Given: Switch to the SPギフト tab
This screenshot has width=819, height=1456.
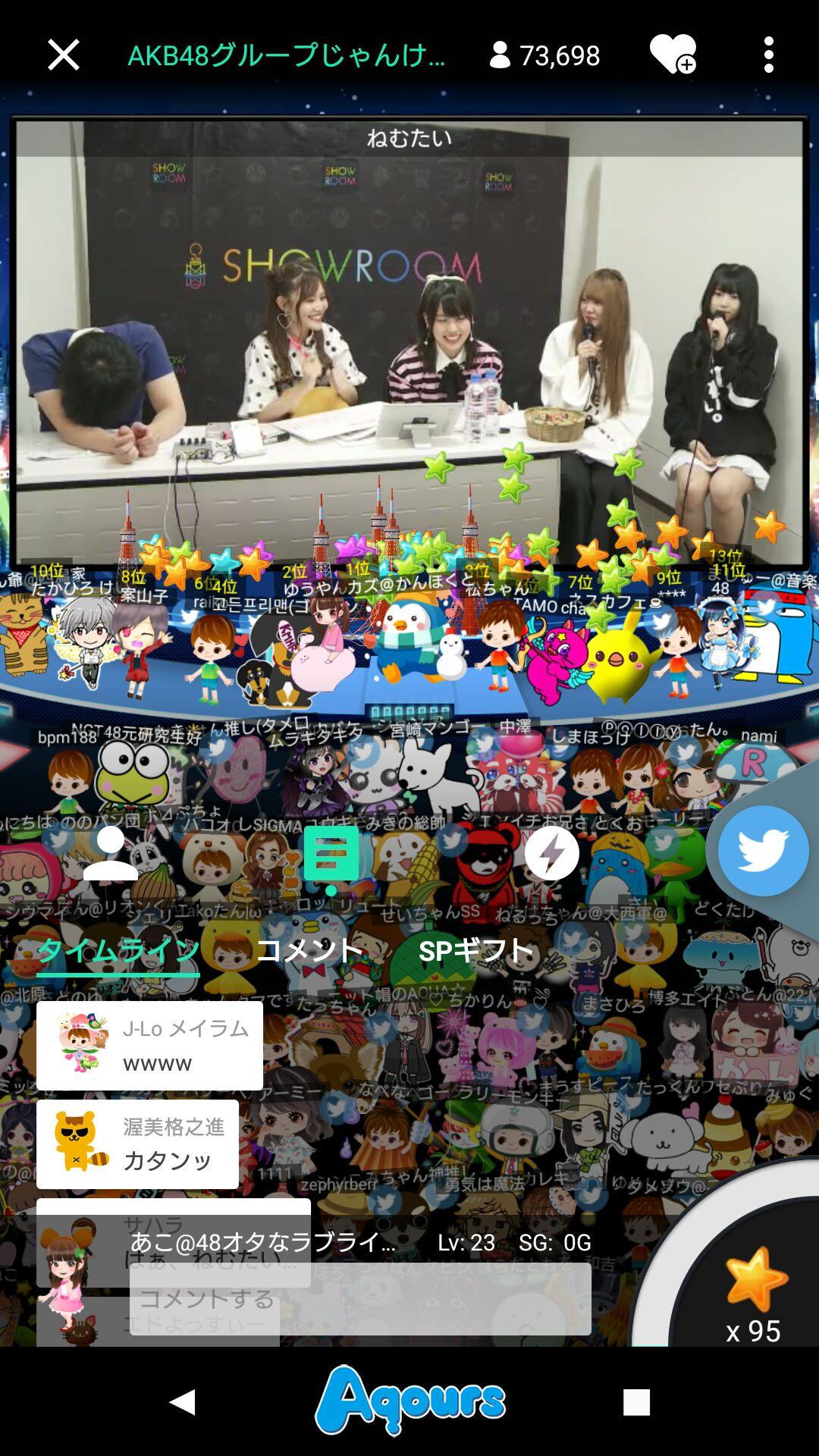Looking at the screenshot, I should click(x=476, y=950).
